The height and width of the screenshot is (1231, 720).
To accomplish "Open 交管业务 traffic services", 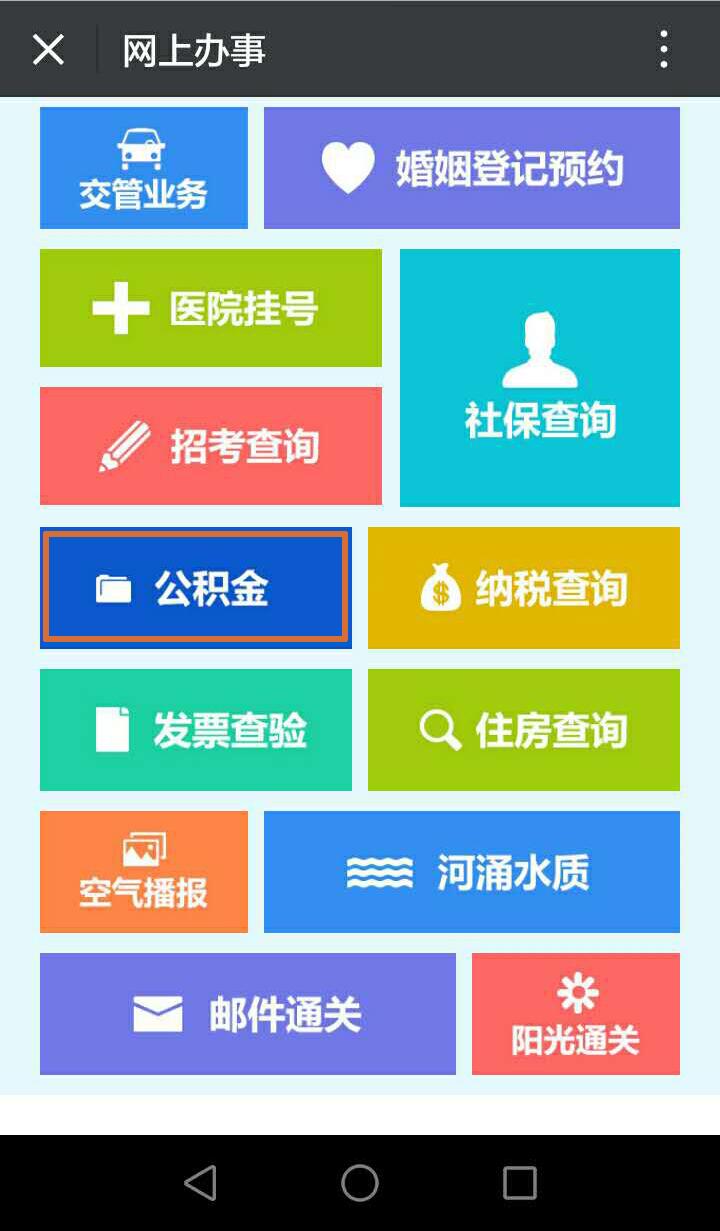I will tap(144, 168).
